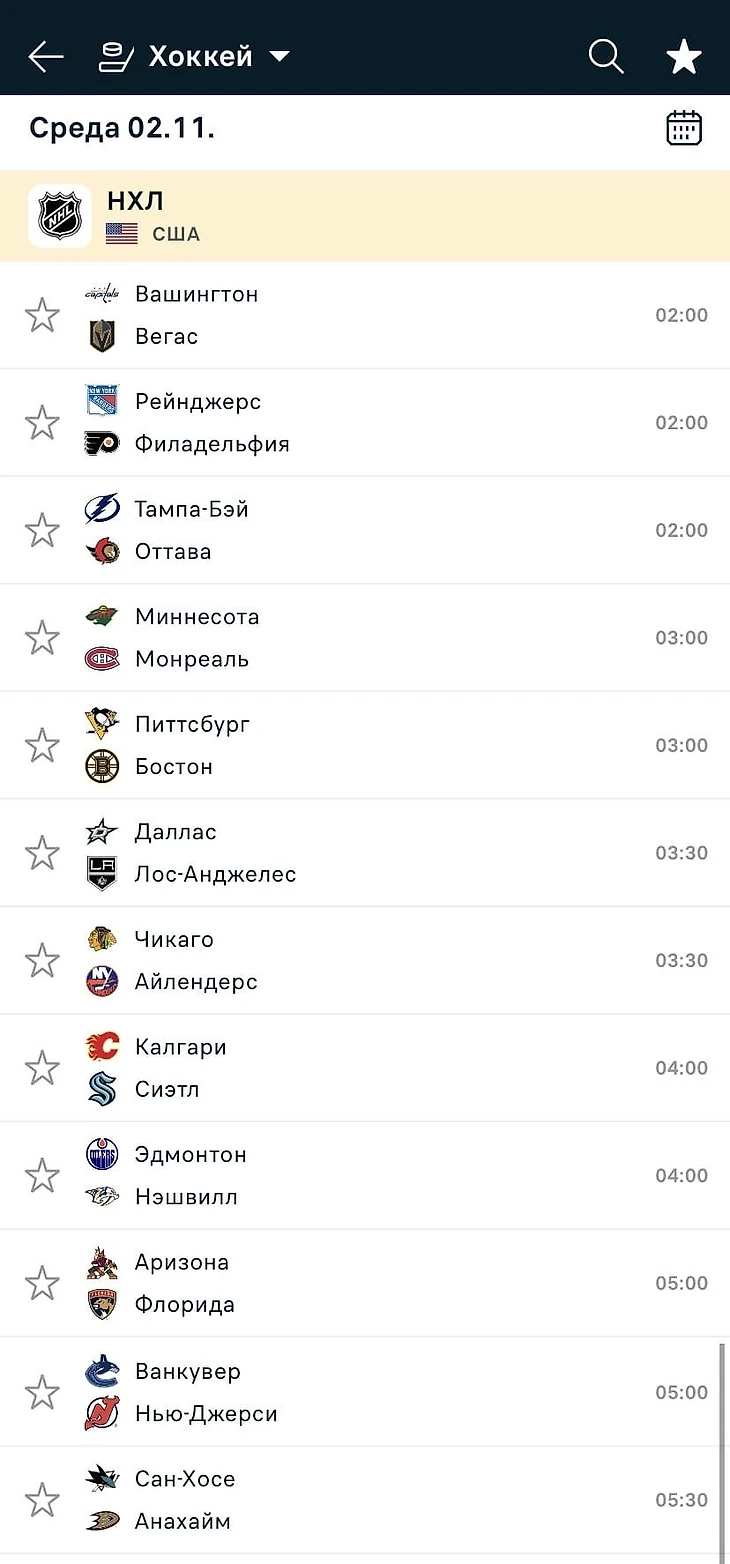730x1564 pixels.
Task: Expand the Хоккей sport dropdown
Action: coord(196,57)
